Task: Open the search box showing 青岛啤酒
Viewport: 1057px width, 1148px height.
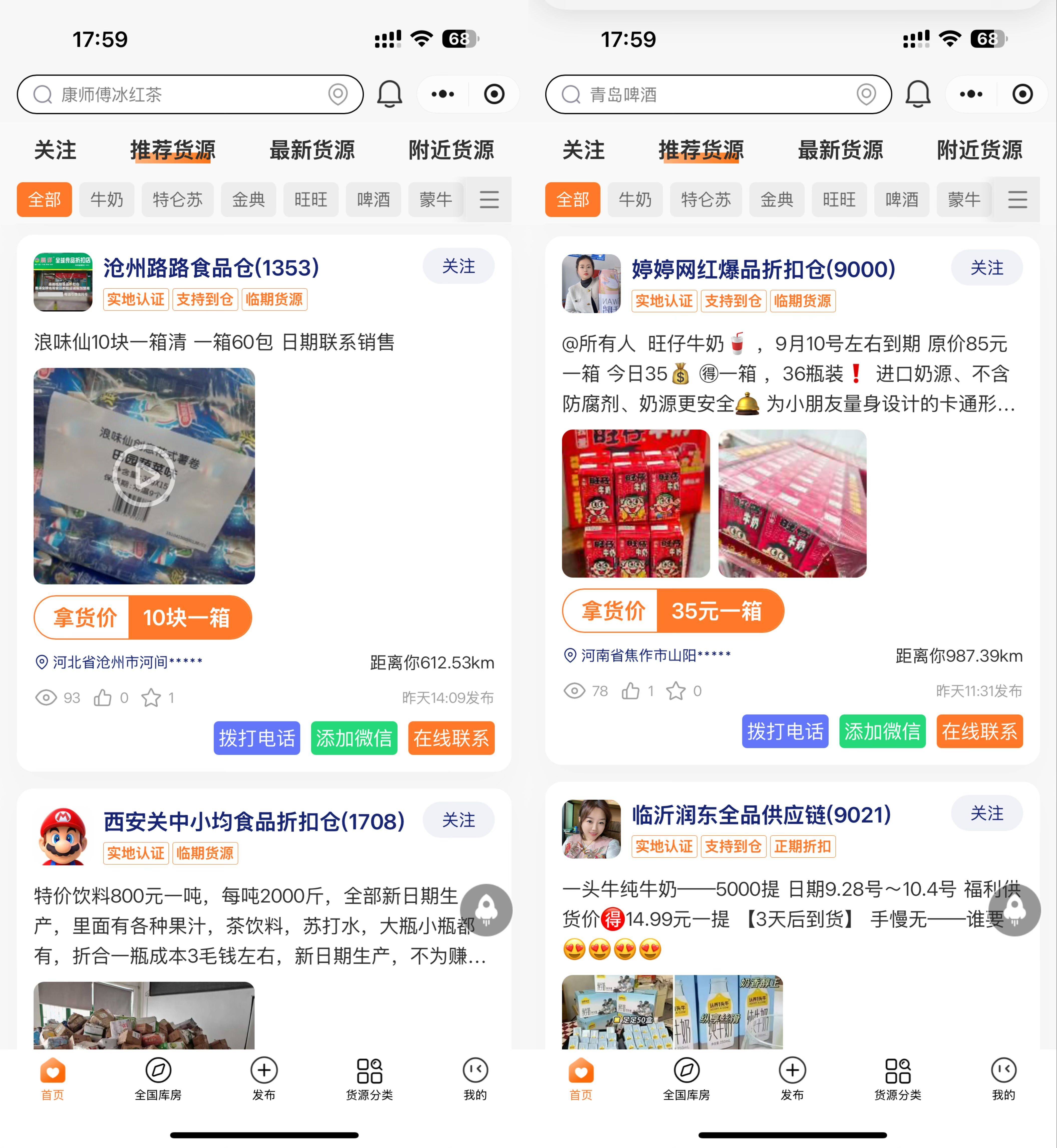Action: point(717,94)
